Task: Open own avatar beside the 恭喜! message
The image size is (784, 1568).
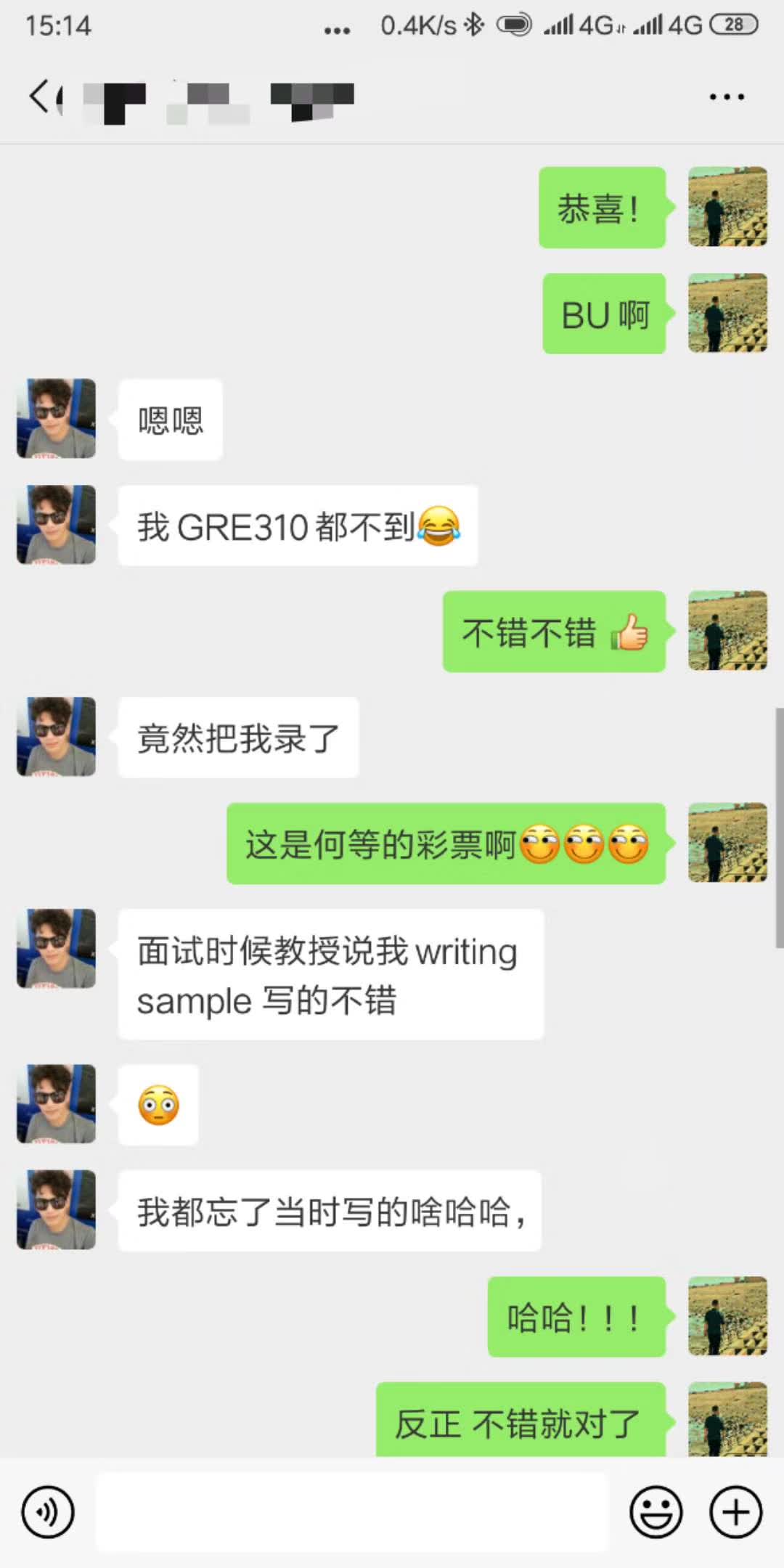Action: [x=727, y=207]
